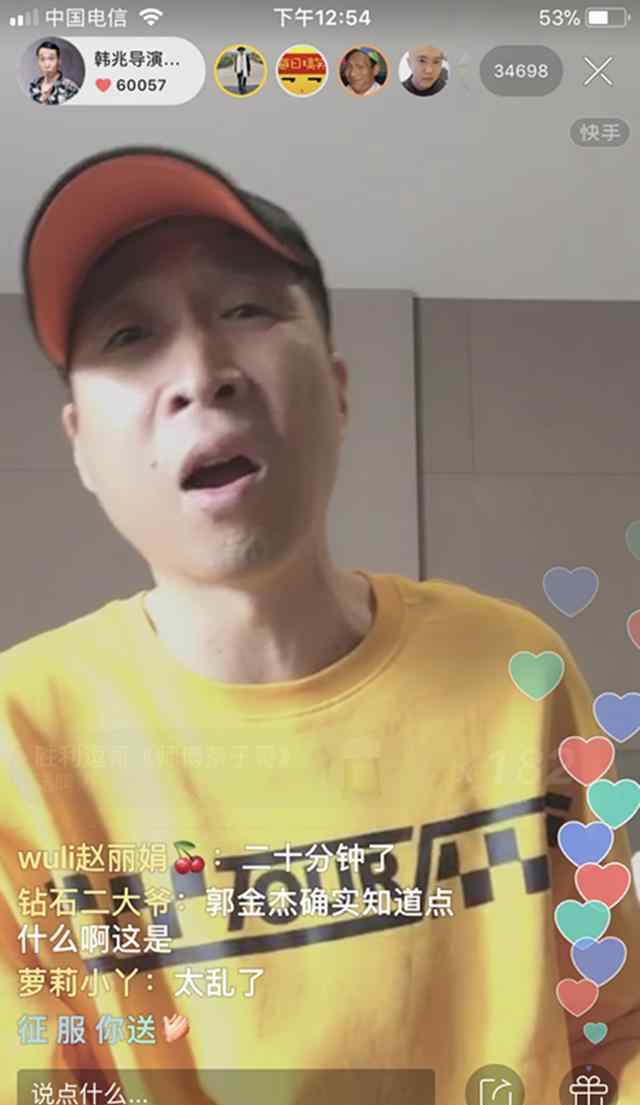This screenshot has height=1105, width=640.
Task: Open the yellow emoji viewer avatar
Action: tap(302, 71)
